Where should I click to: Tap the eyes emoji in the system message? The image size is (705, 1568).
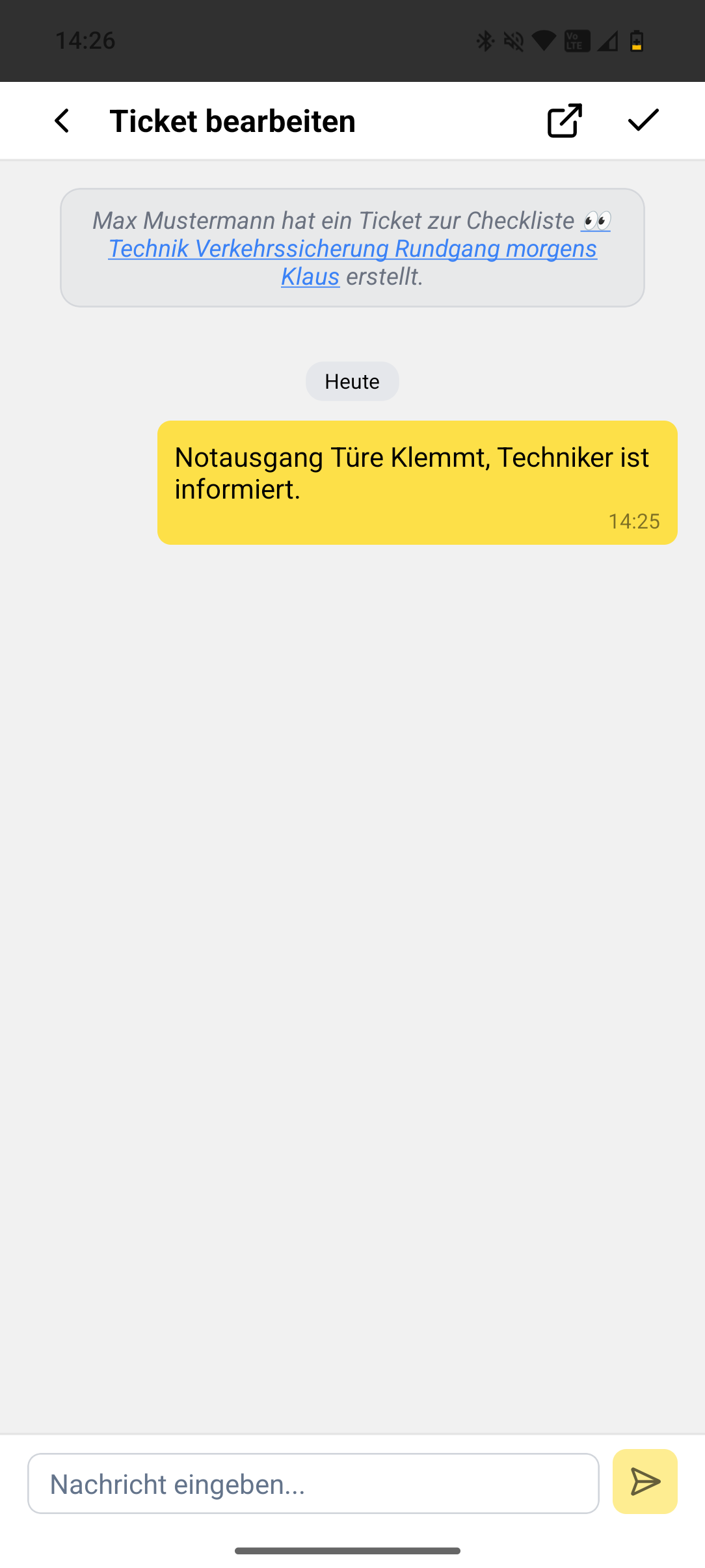(596, 220)
